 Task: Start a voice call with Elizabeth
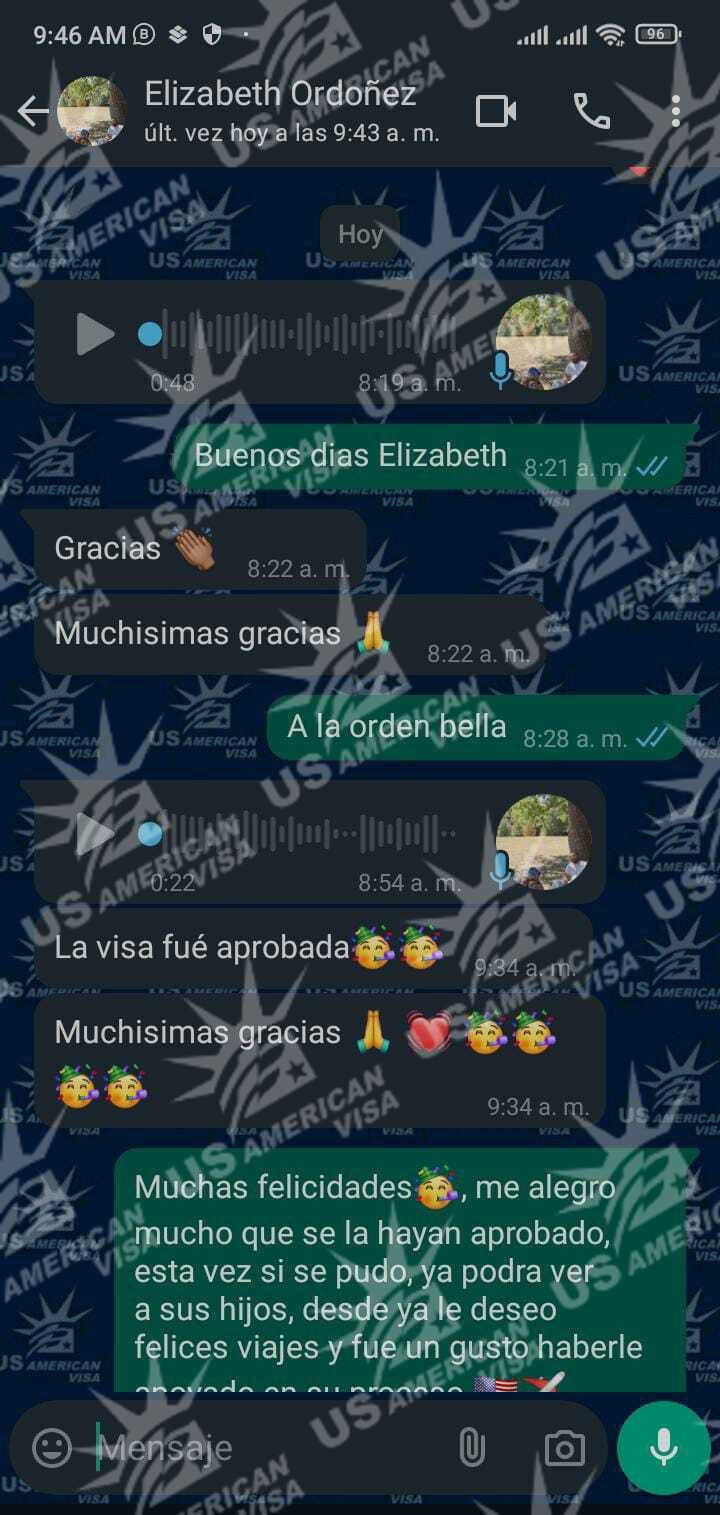(591, 111)
